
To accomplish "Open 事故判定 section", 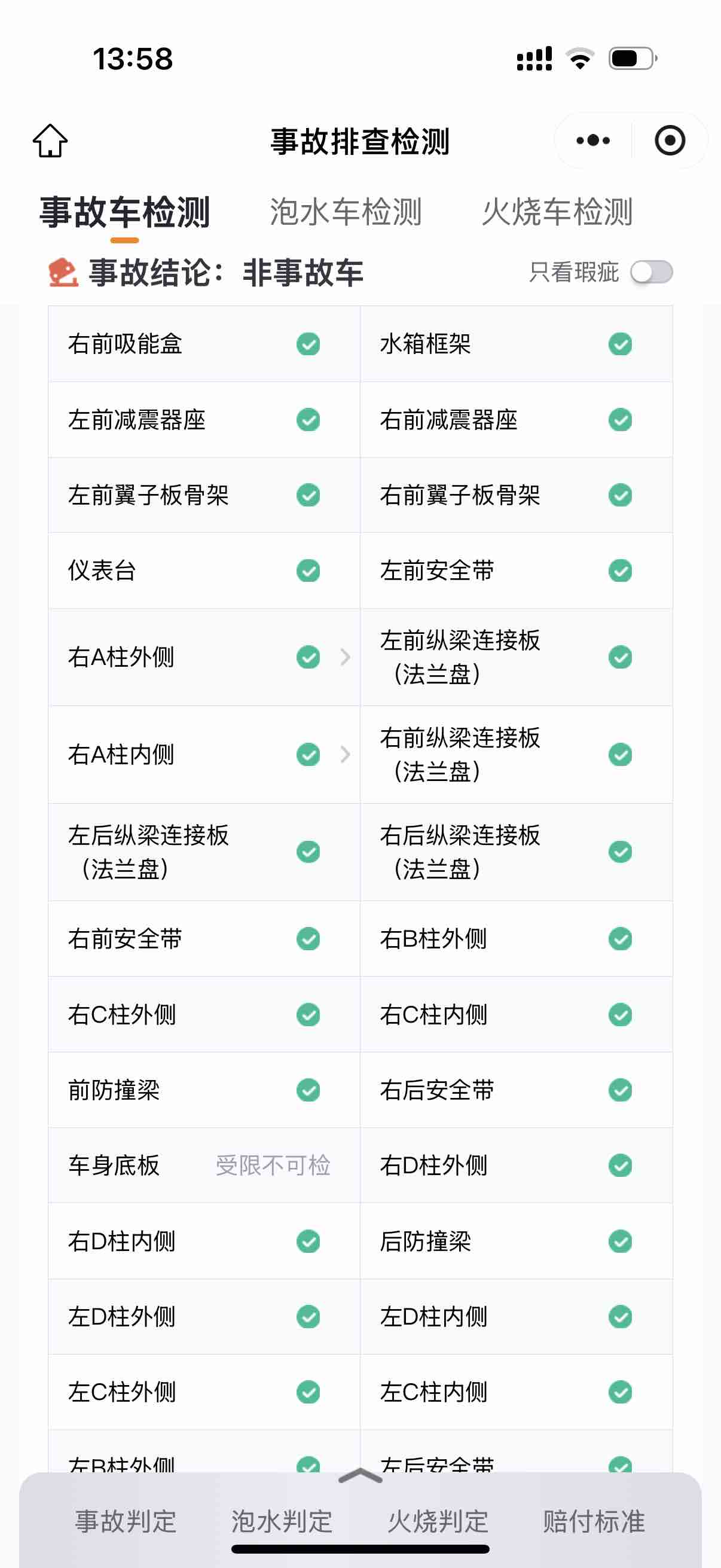I will [126, 1521].
